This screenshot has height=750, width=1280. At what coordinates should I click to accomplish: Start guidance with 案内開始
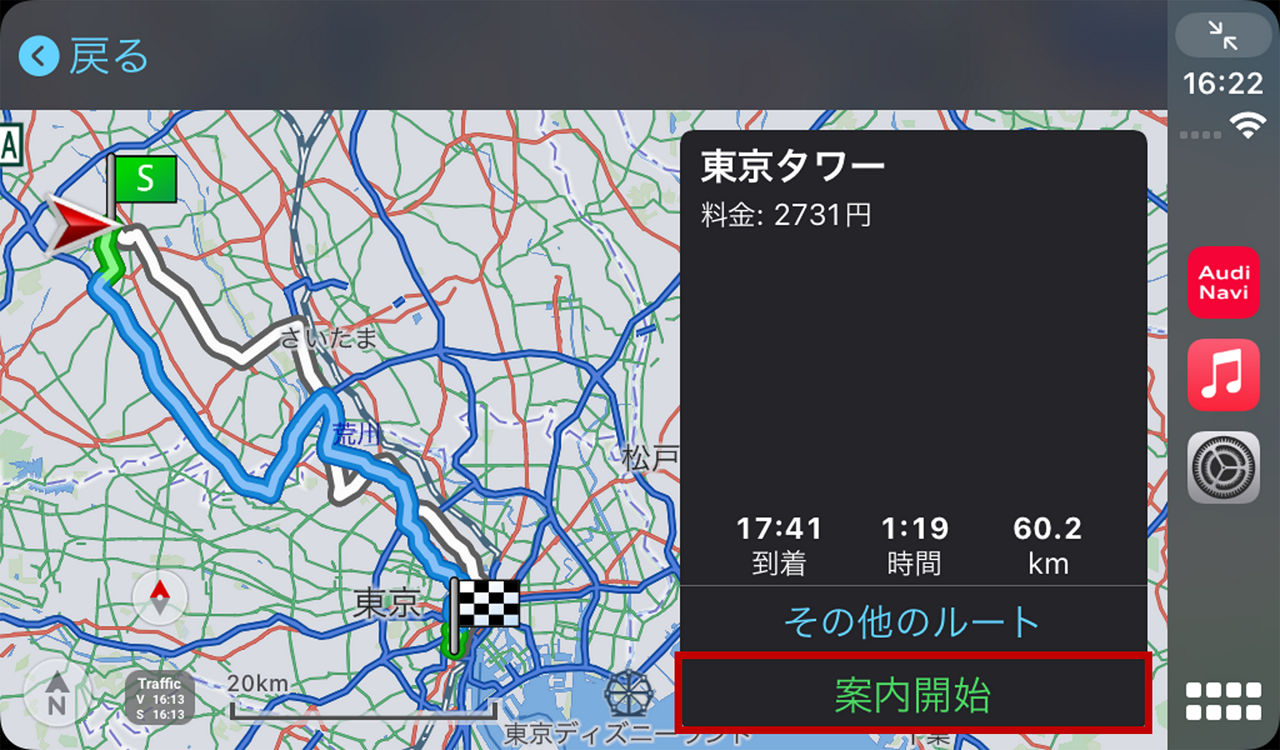pyautogui.click(x=912, y=694)
